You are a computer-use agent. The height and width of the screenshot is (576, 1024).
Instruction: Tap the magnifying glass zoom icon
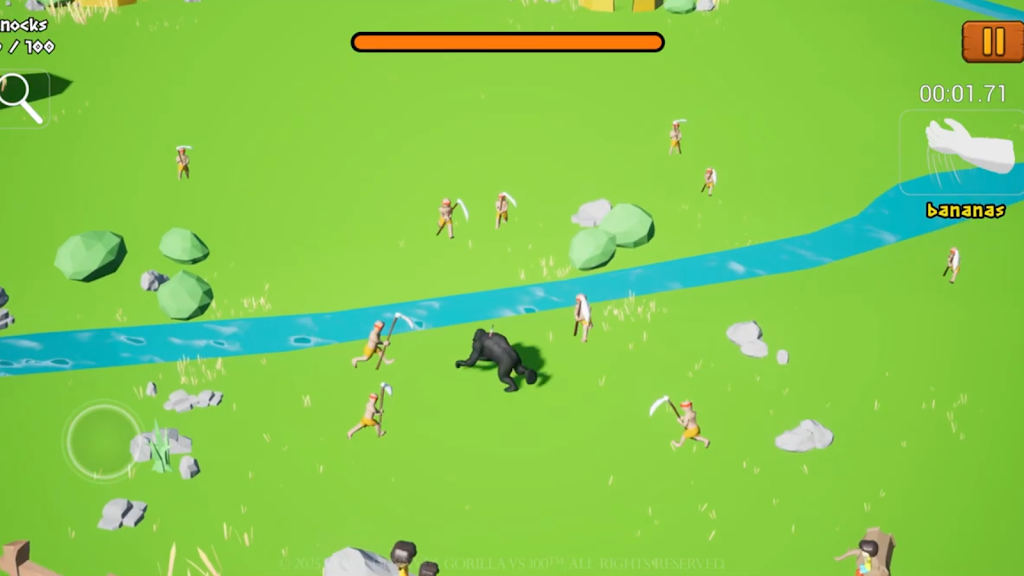[x=20, y=97]
